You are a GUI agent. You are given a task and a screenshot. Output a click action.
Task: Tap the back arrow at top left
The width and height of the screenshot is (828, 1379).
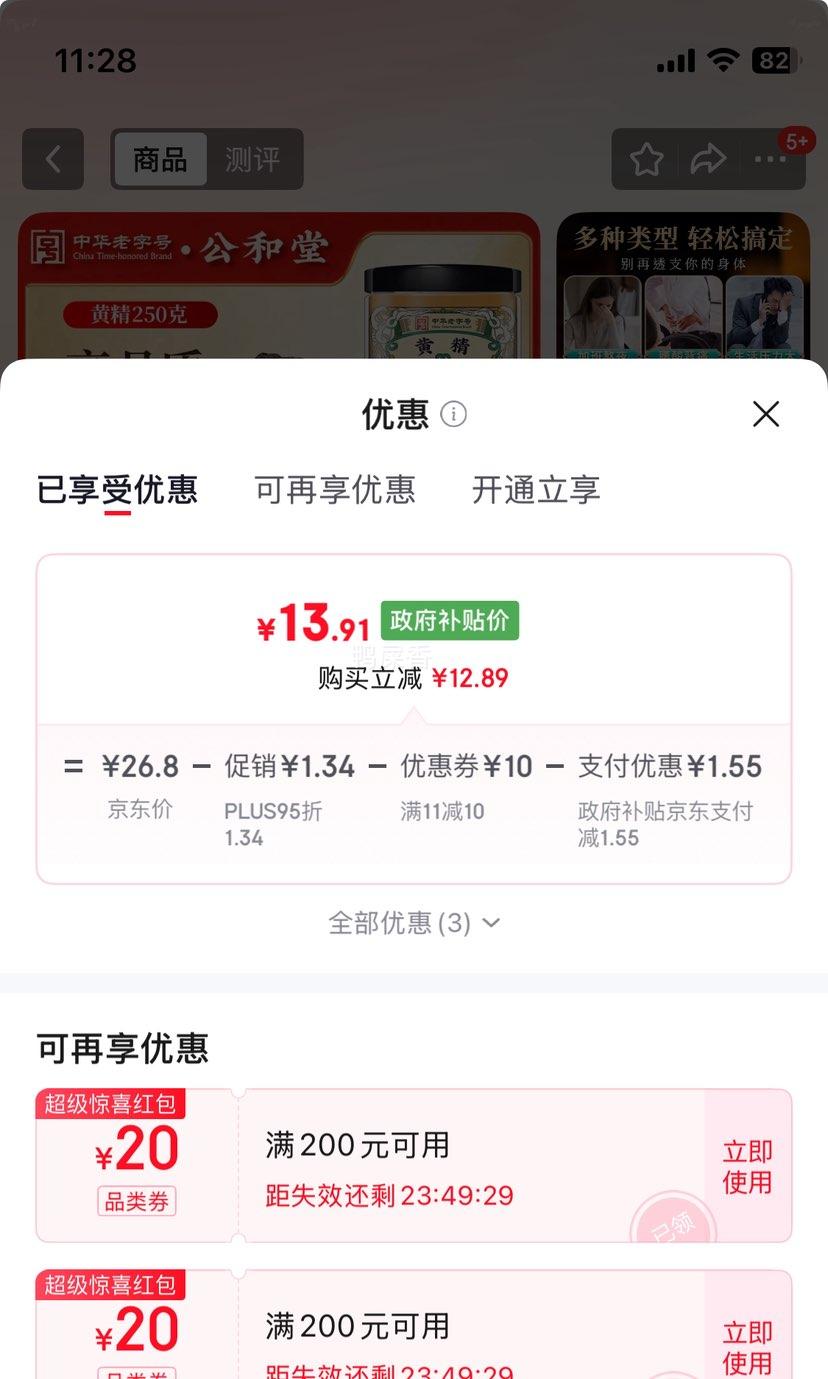[53, 159]
